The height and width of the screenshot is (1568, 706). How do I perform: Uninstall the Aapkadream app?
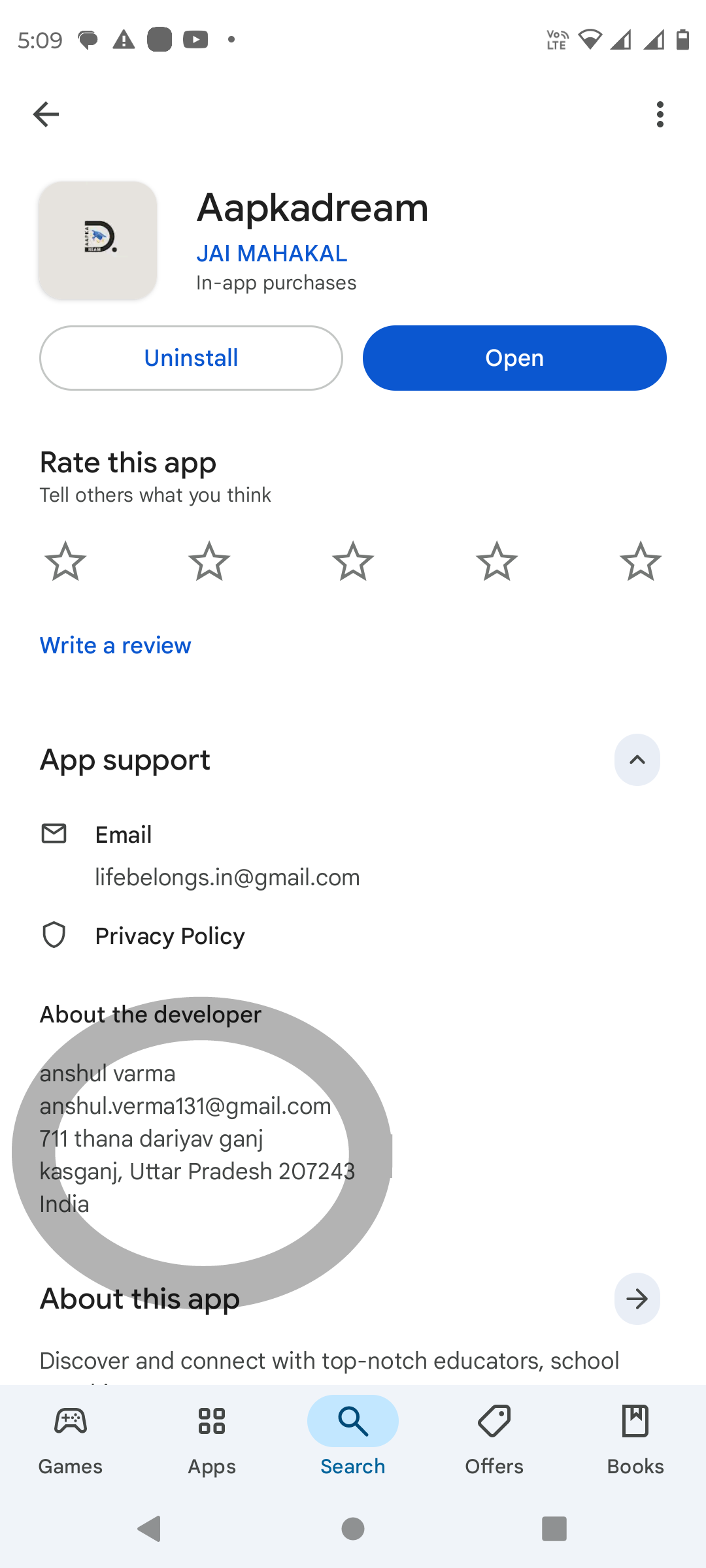coord(191,358)
